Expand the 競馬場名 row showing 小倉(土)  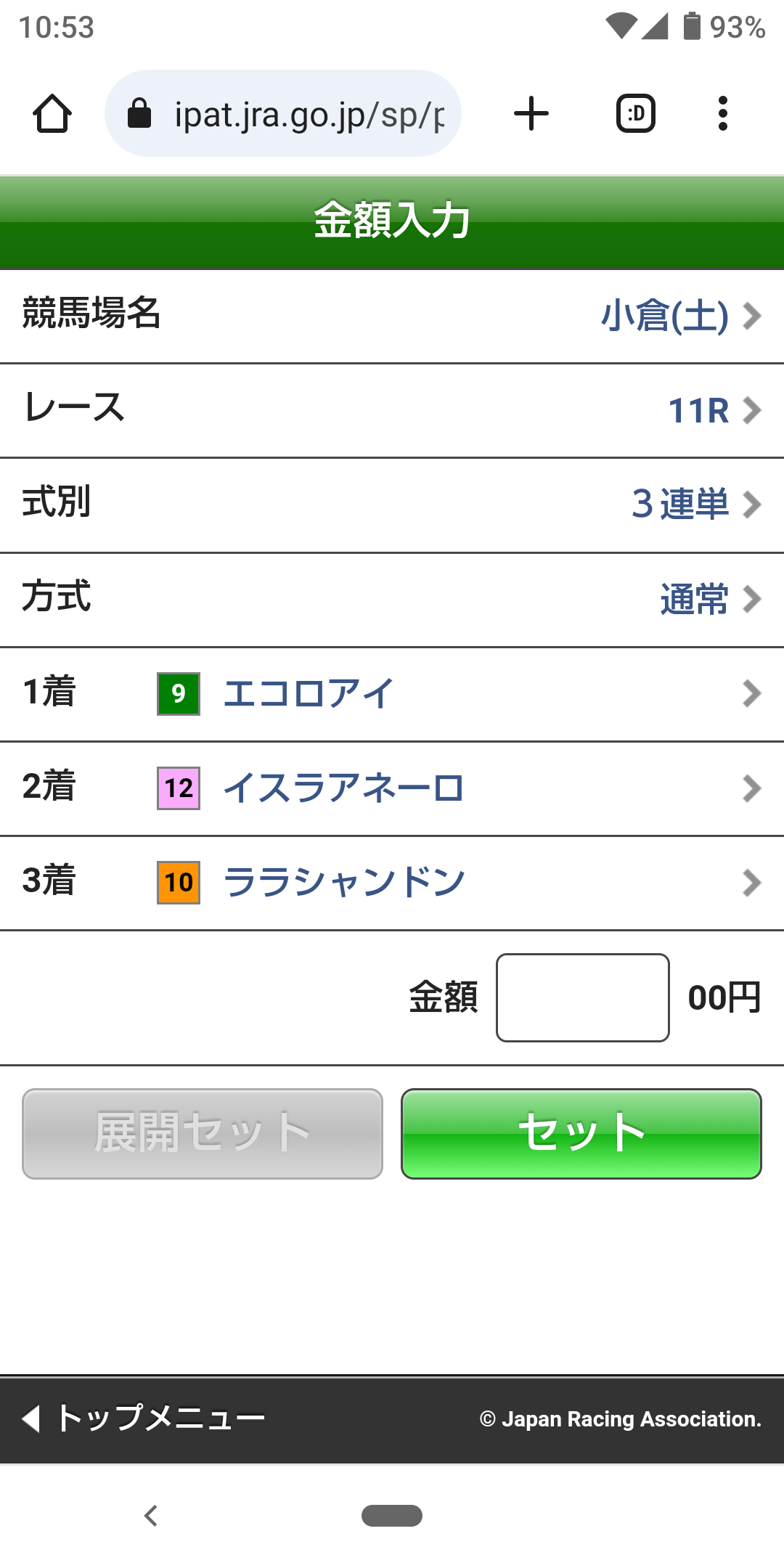(x=392, y=315)
